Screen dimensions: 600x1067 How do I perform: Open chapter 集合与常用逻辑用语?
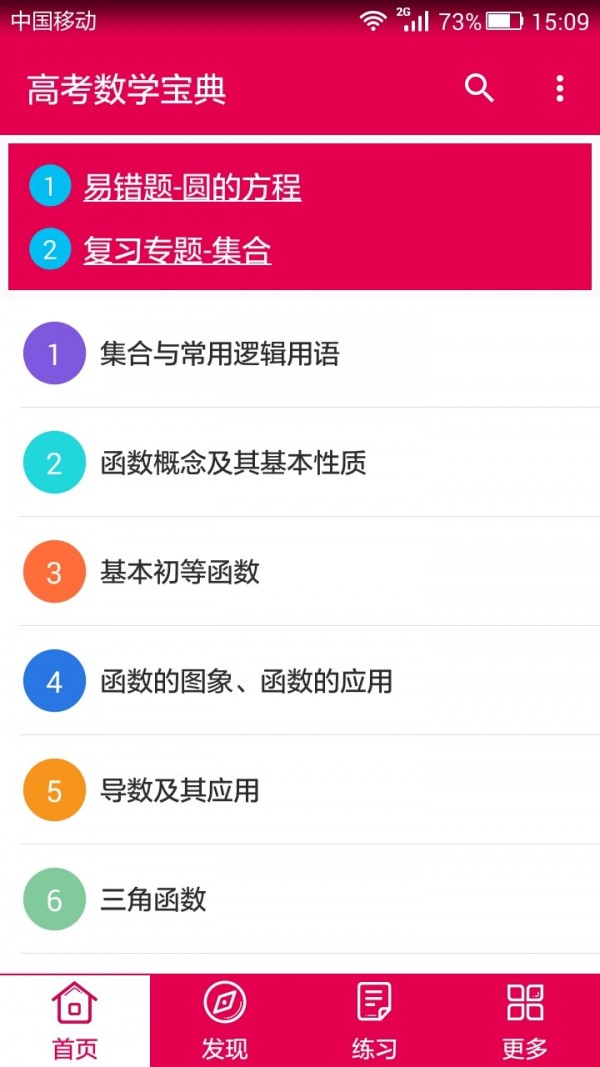point(300,354)
